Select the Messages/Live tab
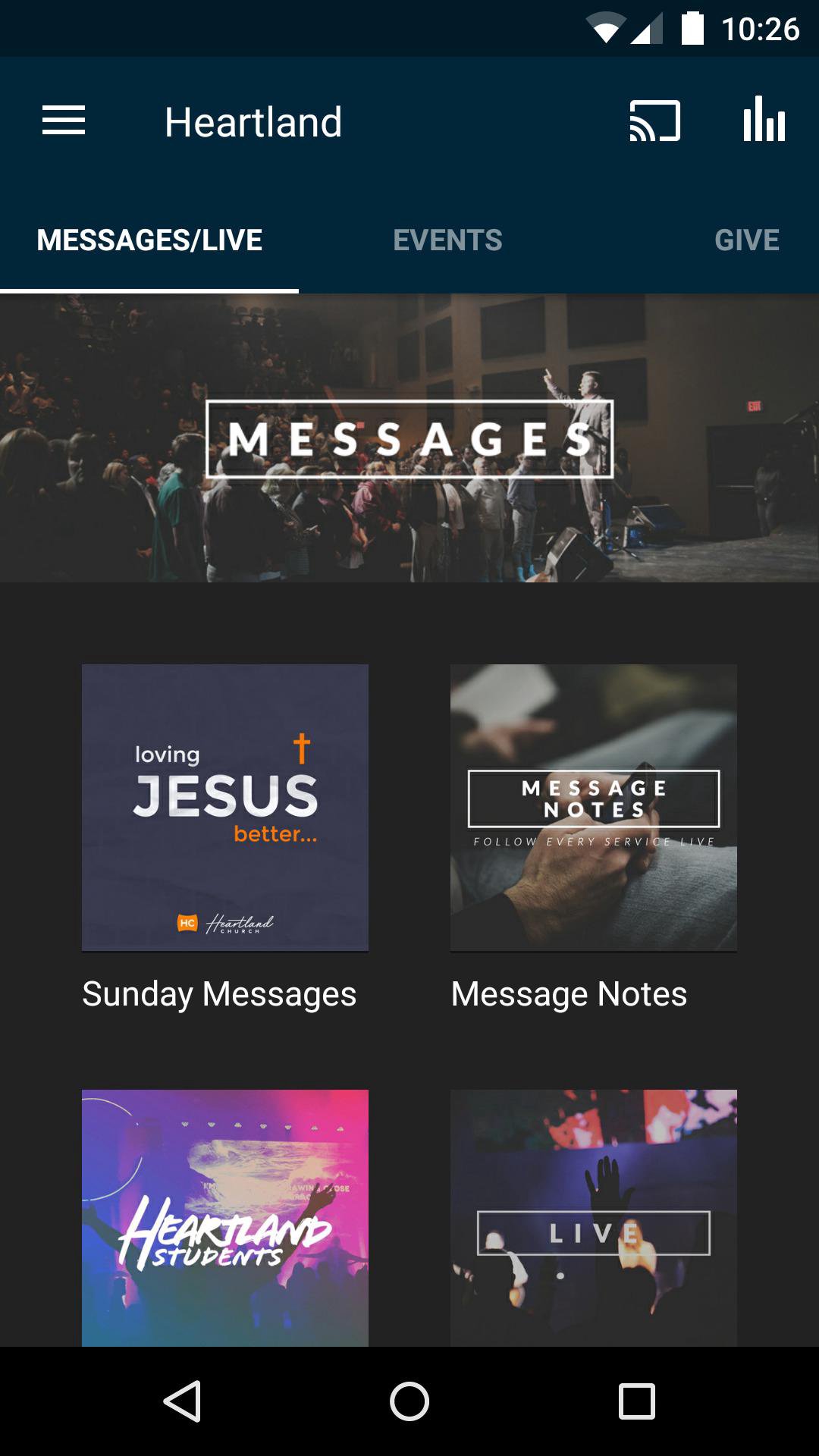 [149, 240]
